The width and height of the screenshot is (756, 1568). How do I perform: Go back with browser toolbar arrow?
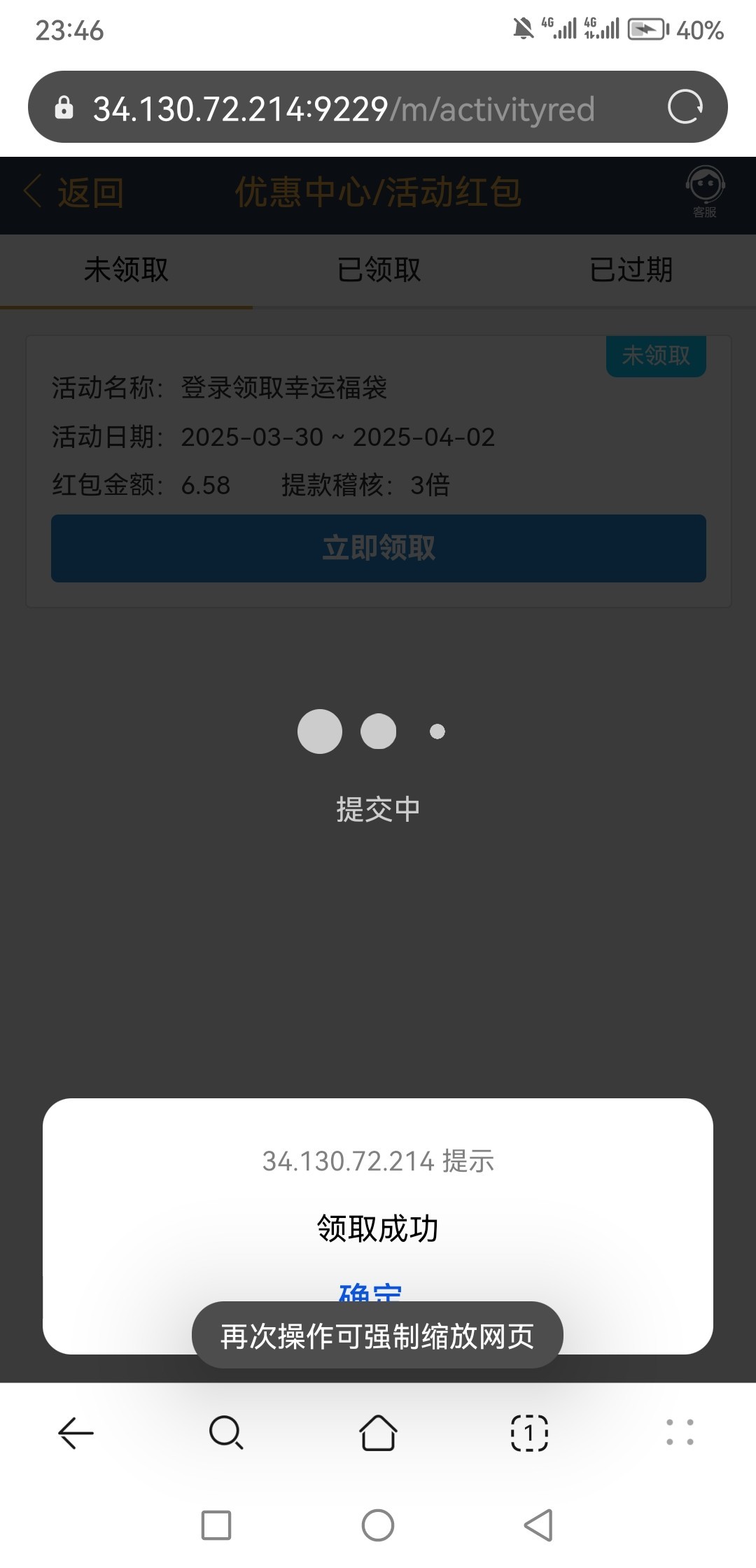point(76,1433)
